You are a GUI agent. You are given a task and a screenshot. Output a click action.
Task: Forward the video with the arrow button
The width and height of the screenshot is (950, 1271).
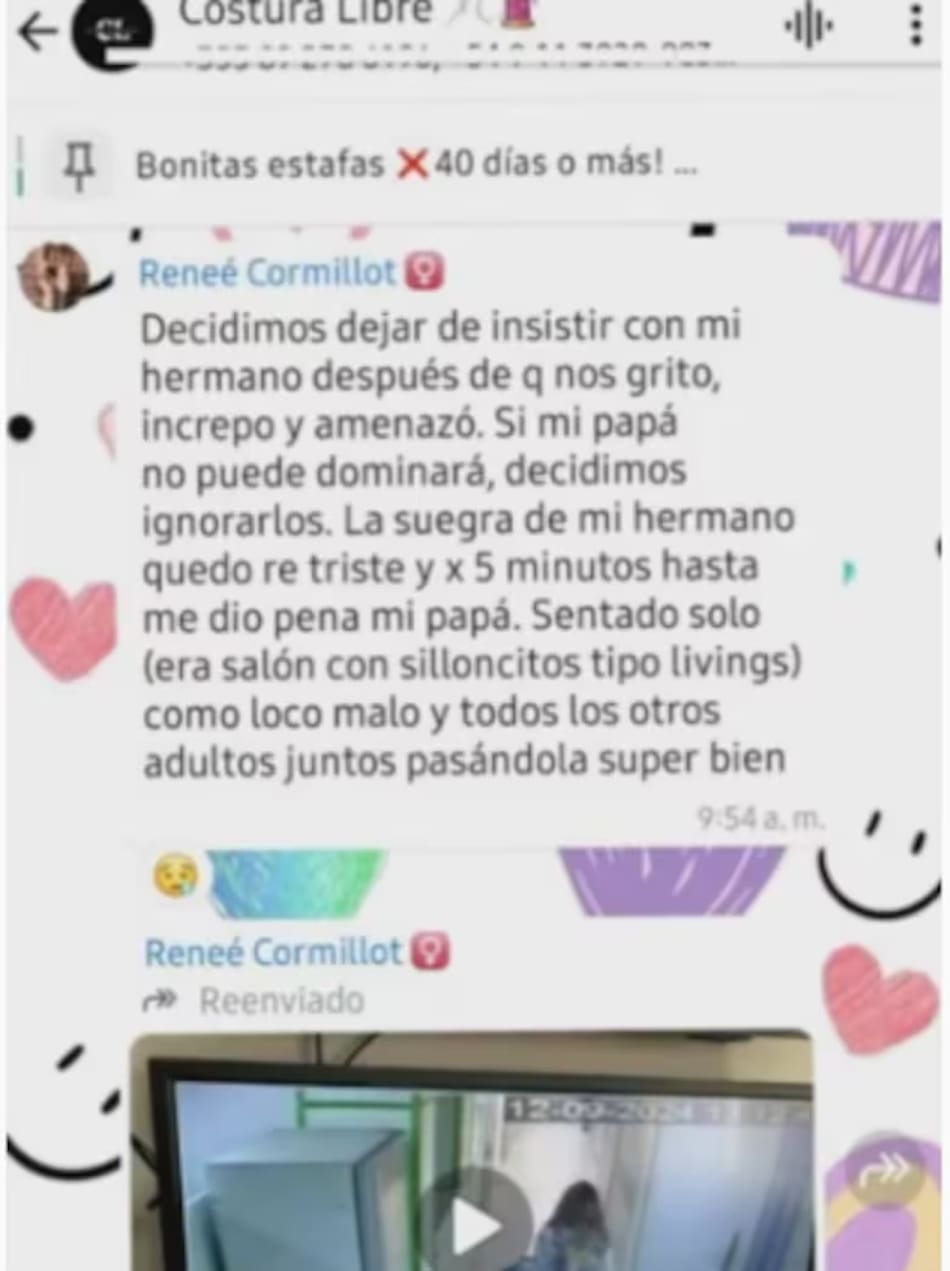[x=884, y=1173]
